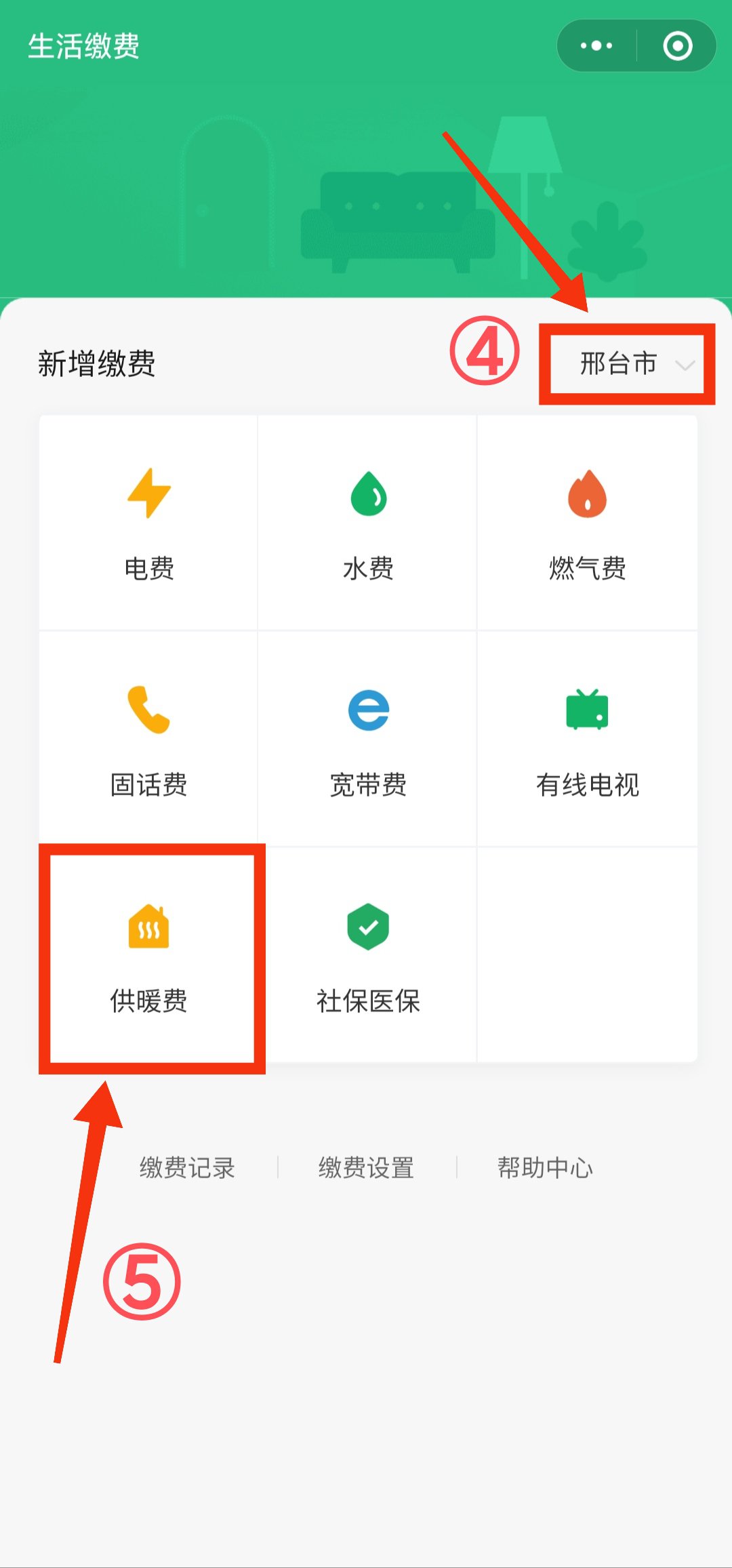Screen dimensions: 732x1568
Task: Open 固话费 landline payment
Action: 148,740
